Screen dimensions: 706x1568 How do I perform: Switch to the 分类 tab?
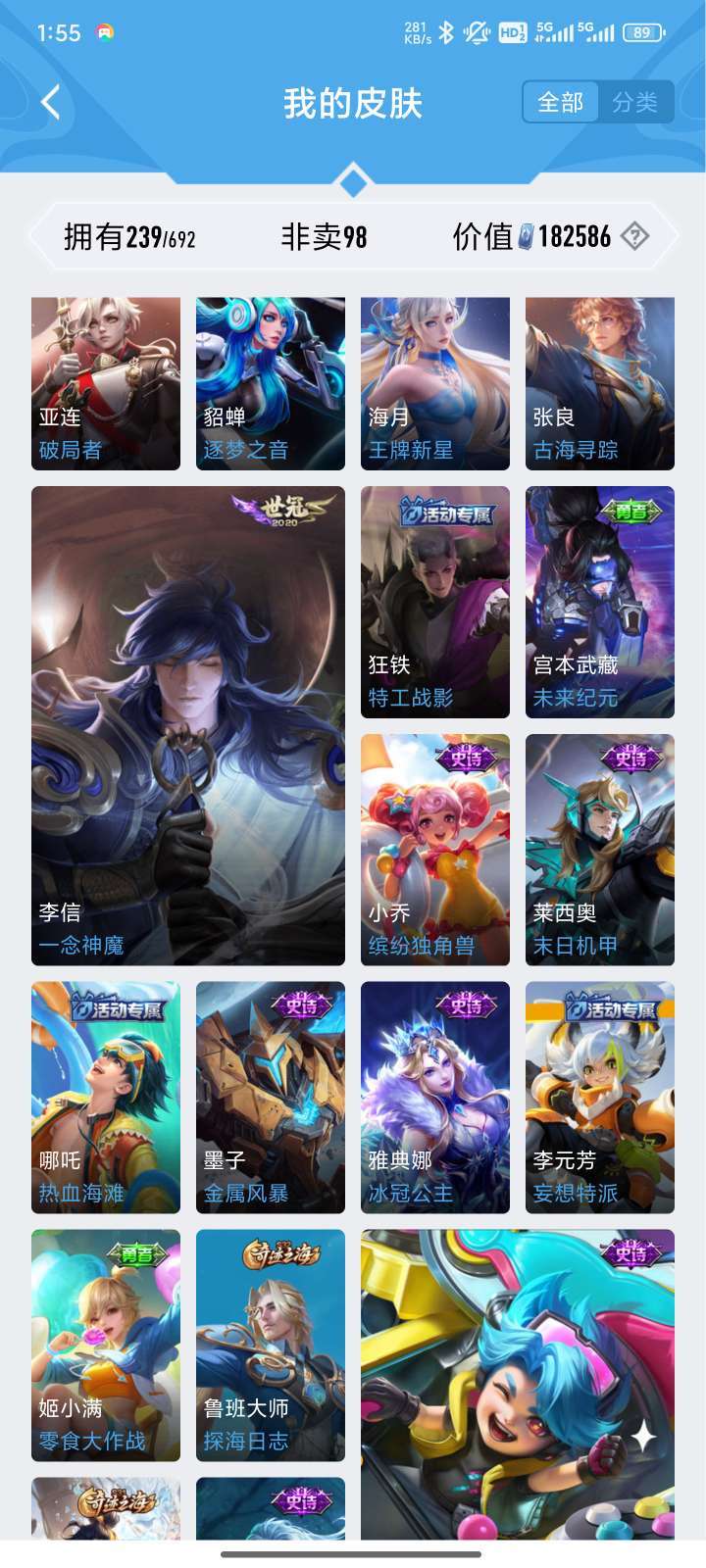coord(635,102)
